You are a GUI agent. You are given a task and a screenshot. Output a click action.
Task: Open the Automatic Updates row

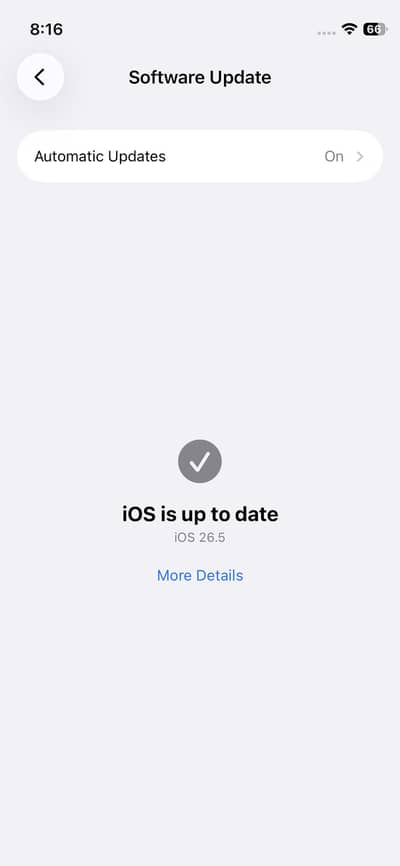click(x=200, y=156)
